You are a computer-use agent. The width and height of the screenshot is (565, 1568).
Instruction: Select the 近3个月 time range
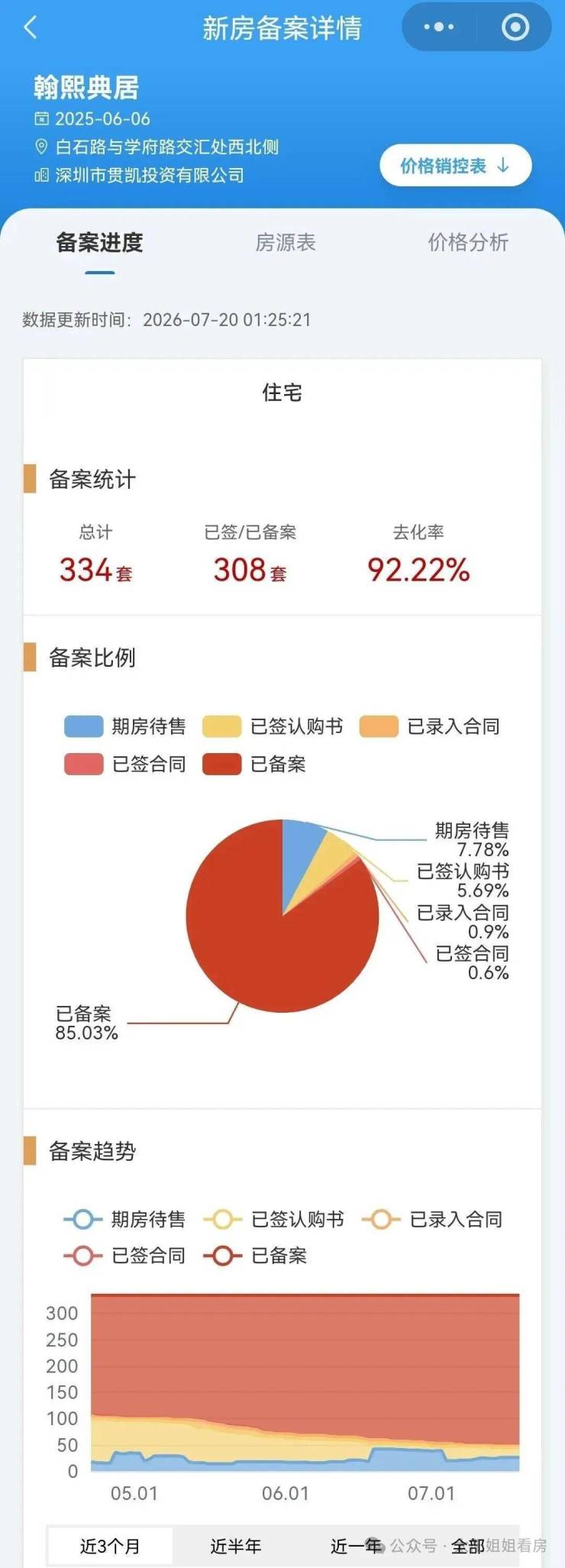tap(111, 1546)
